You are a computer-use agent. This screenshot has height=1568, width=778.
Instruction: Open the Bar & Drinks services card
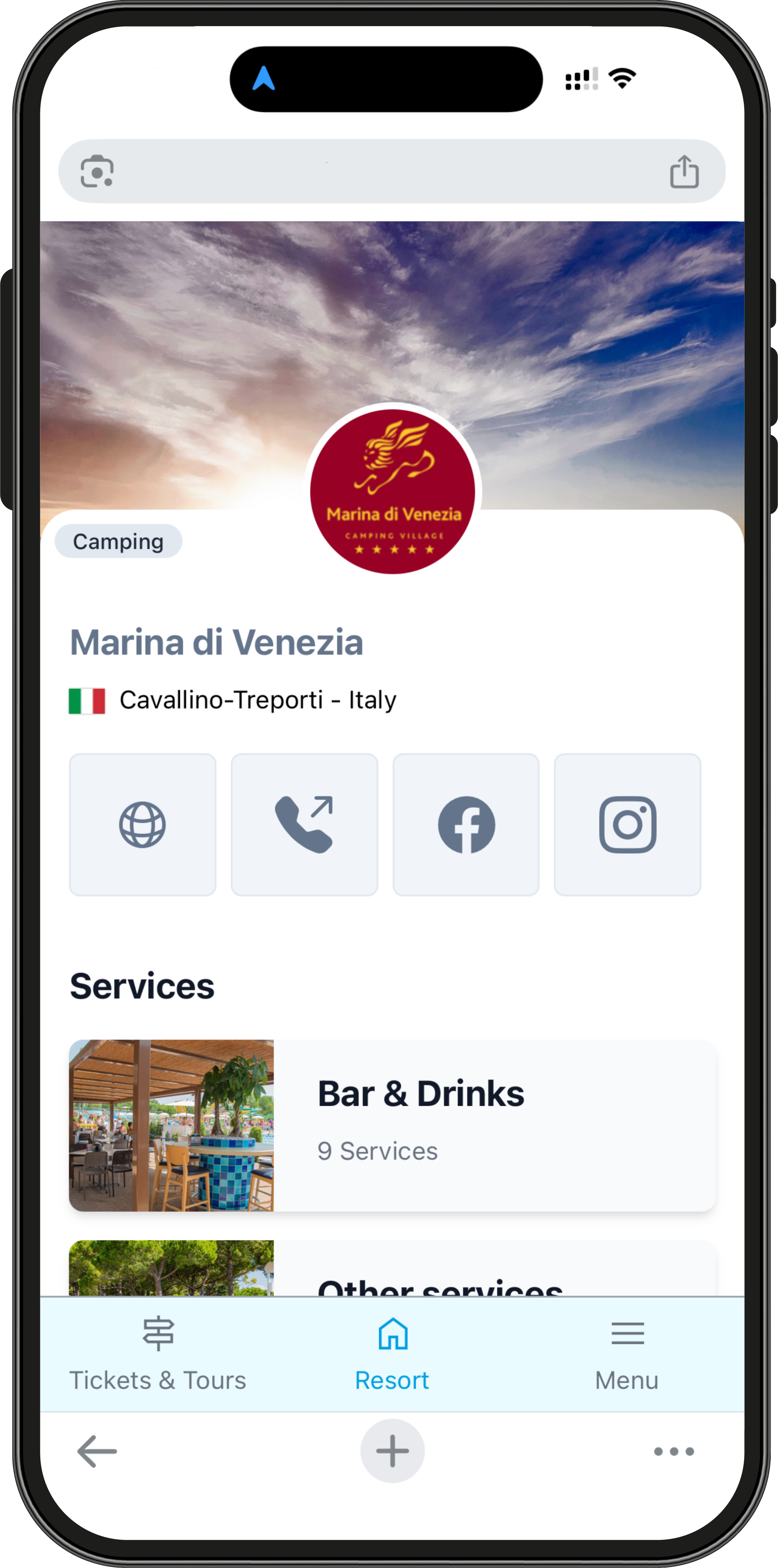pyautogui.click(x=392, y=1125)
